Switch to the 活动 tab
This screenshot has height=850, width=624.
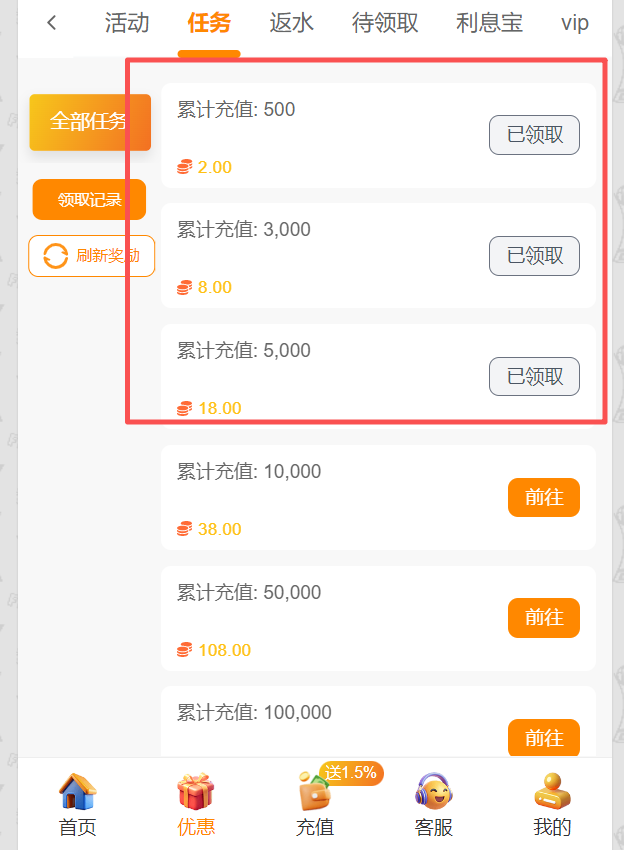(x=127, y=23)
